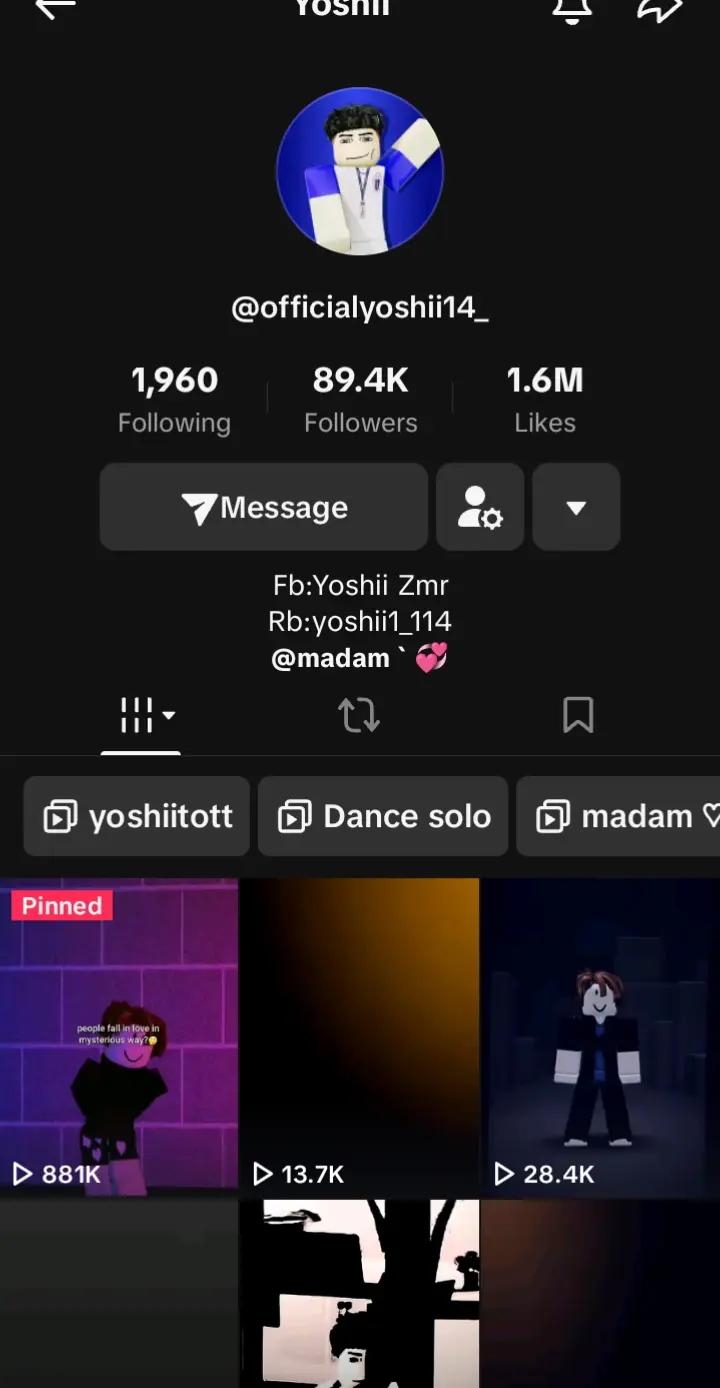Expand suggested accounts dropdown arrow

[576, 507]
